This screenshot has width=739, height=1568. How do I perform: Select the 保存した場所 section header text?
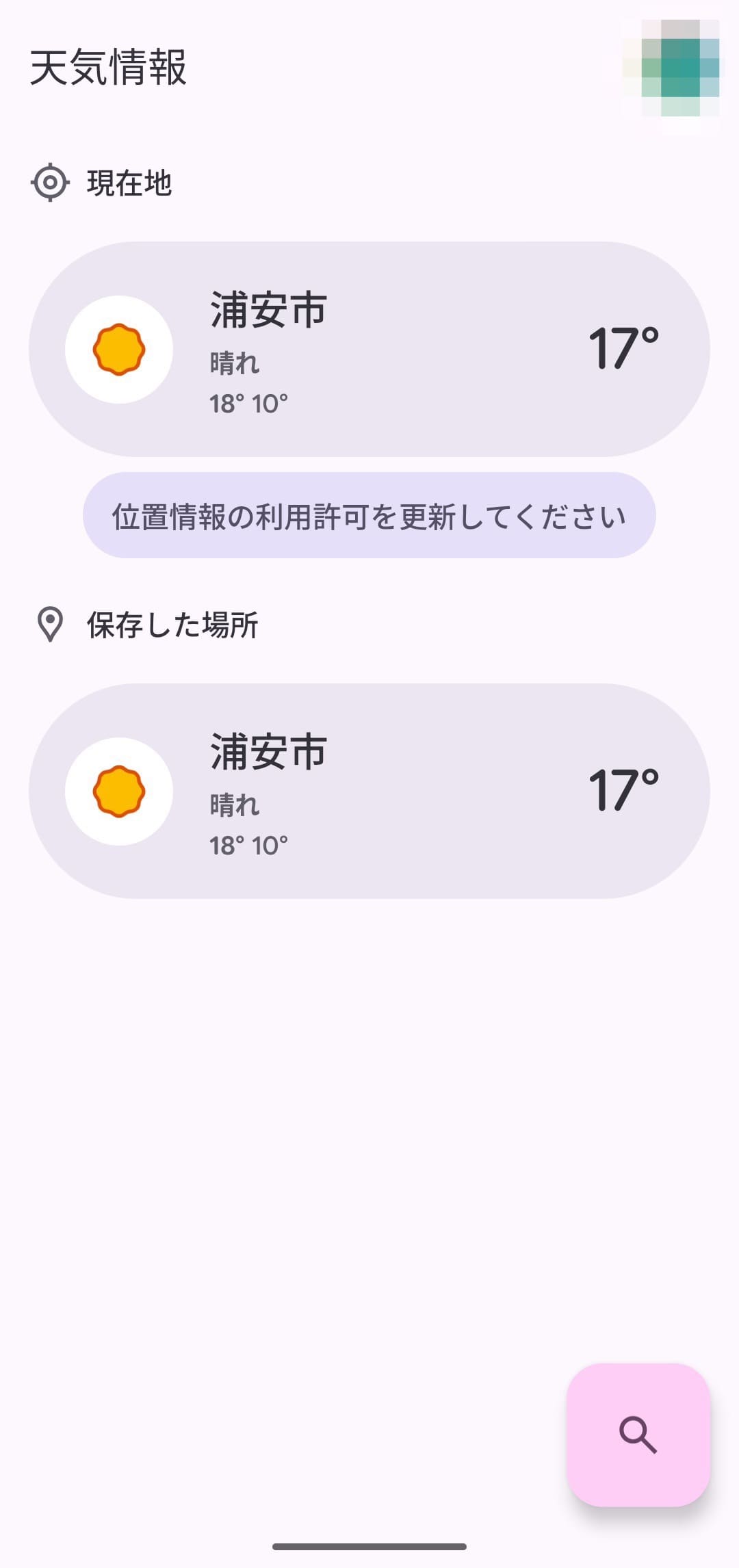pos(173,624)
